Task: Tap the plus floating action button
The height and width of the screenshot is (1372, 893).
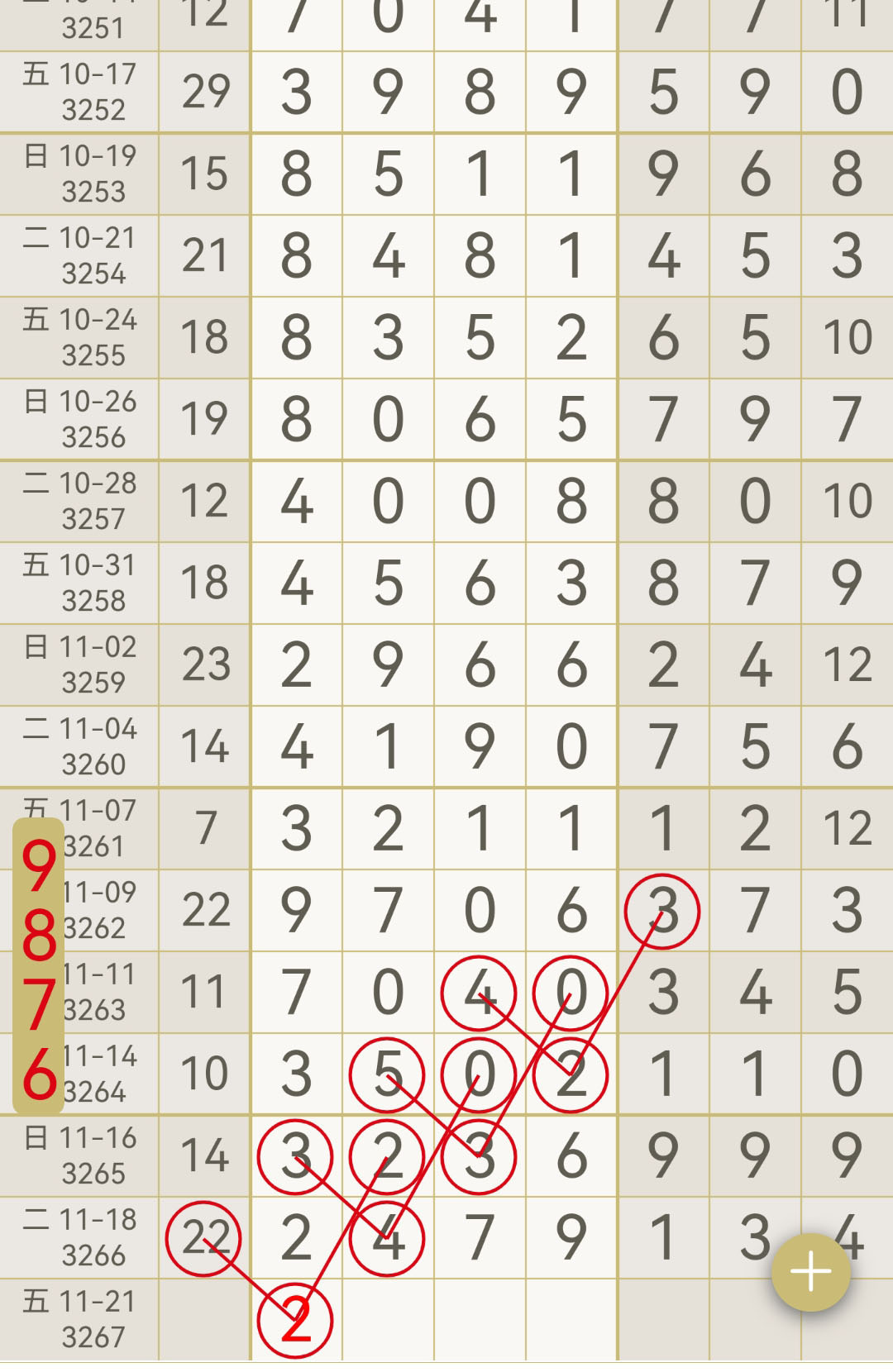Action: [810, 1271]
